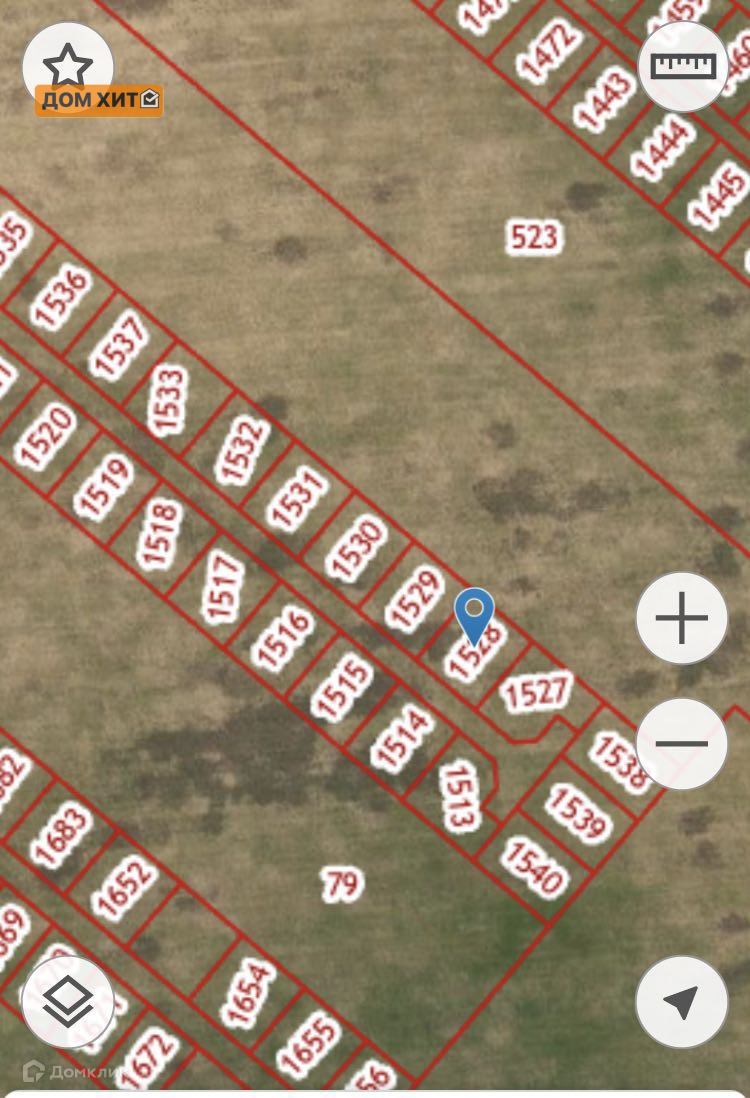Zoom in on the map
The height and width of the screenshot is (1098, 750).
(681, 618)
